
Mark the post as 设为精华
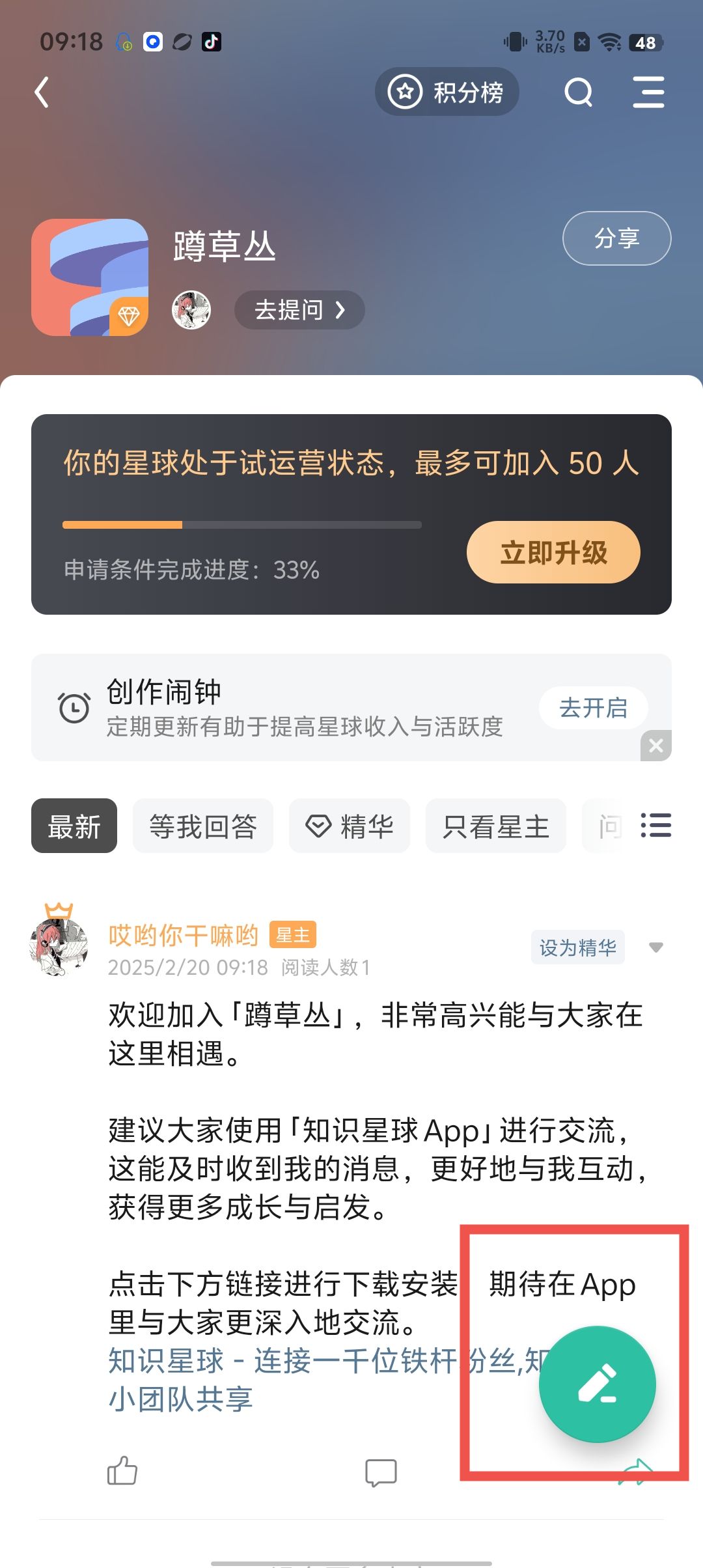[x=577, y=947]
